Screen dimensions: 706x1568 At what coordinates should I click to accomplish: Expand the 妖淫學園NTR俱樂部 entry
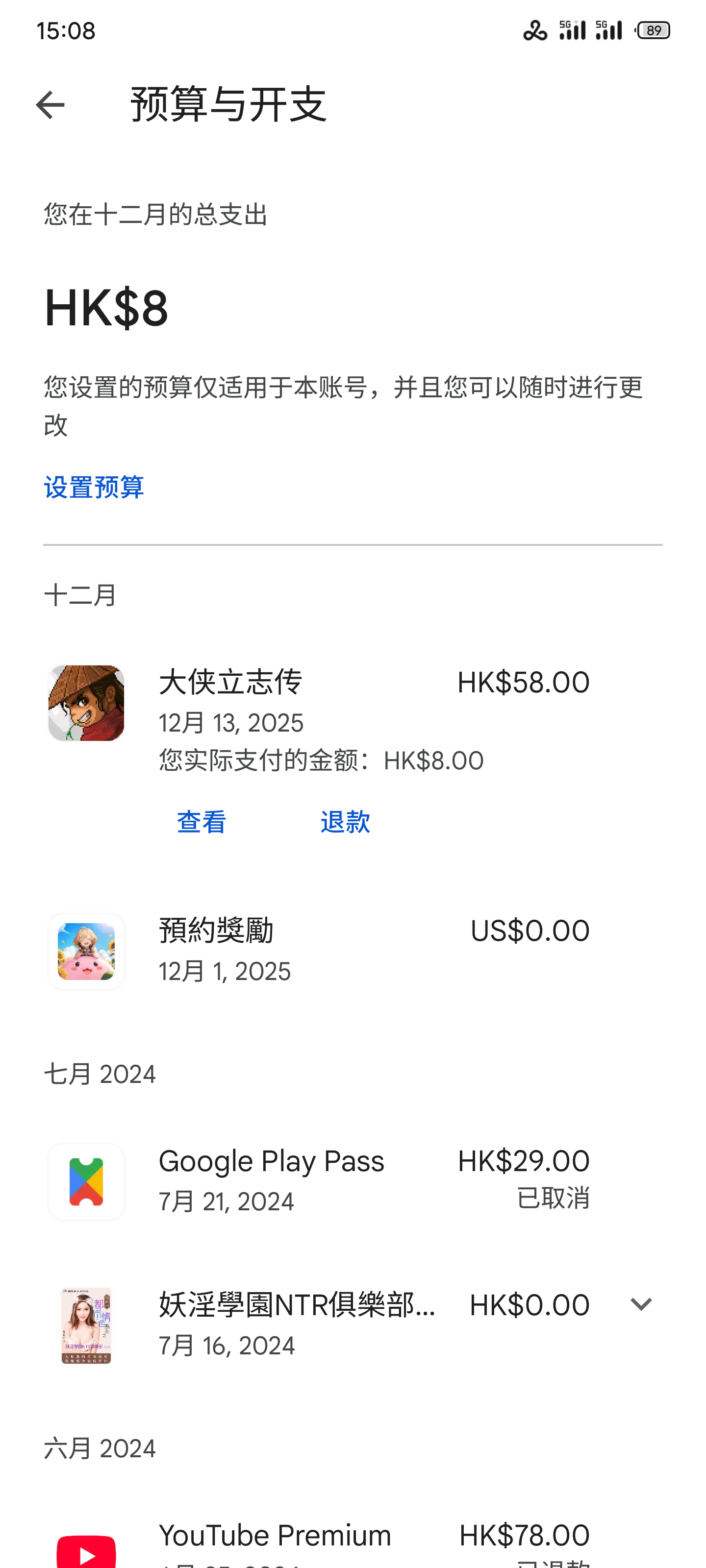pyautogui.click(x=640, y=1304)
